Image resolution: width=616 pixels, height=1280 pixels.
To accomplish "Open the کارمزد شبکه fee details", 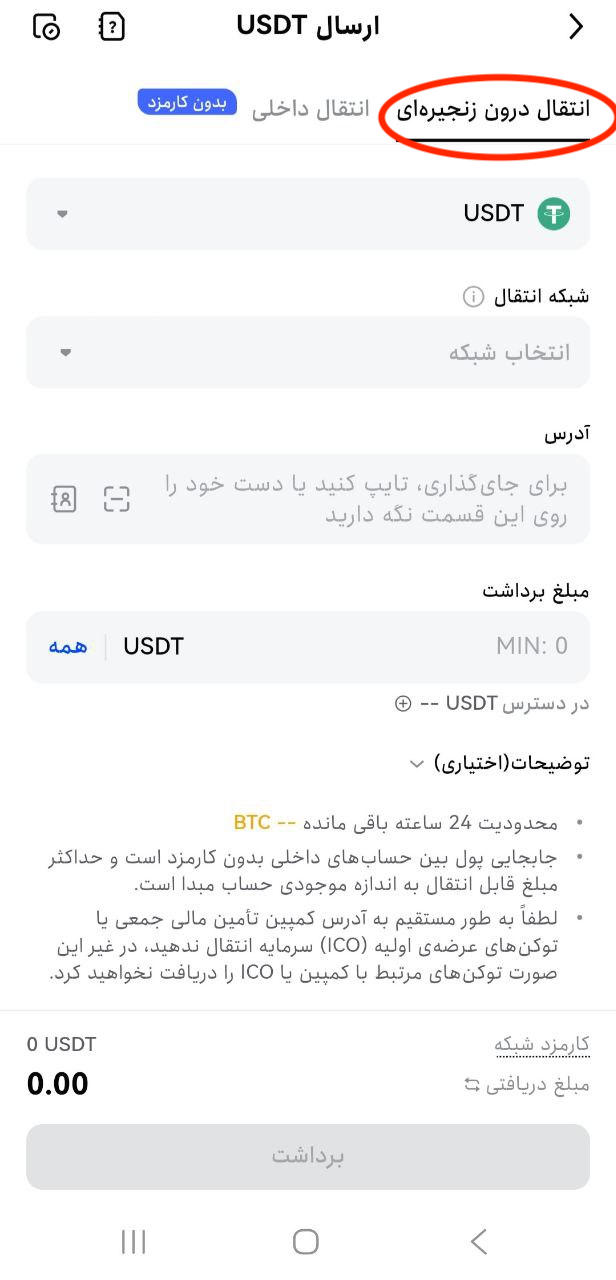I will 541,1044.
